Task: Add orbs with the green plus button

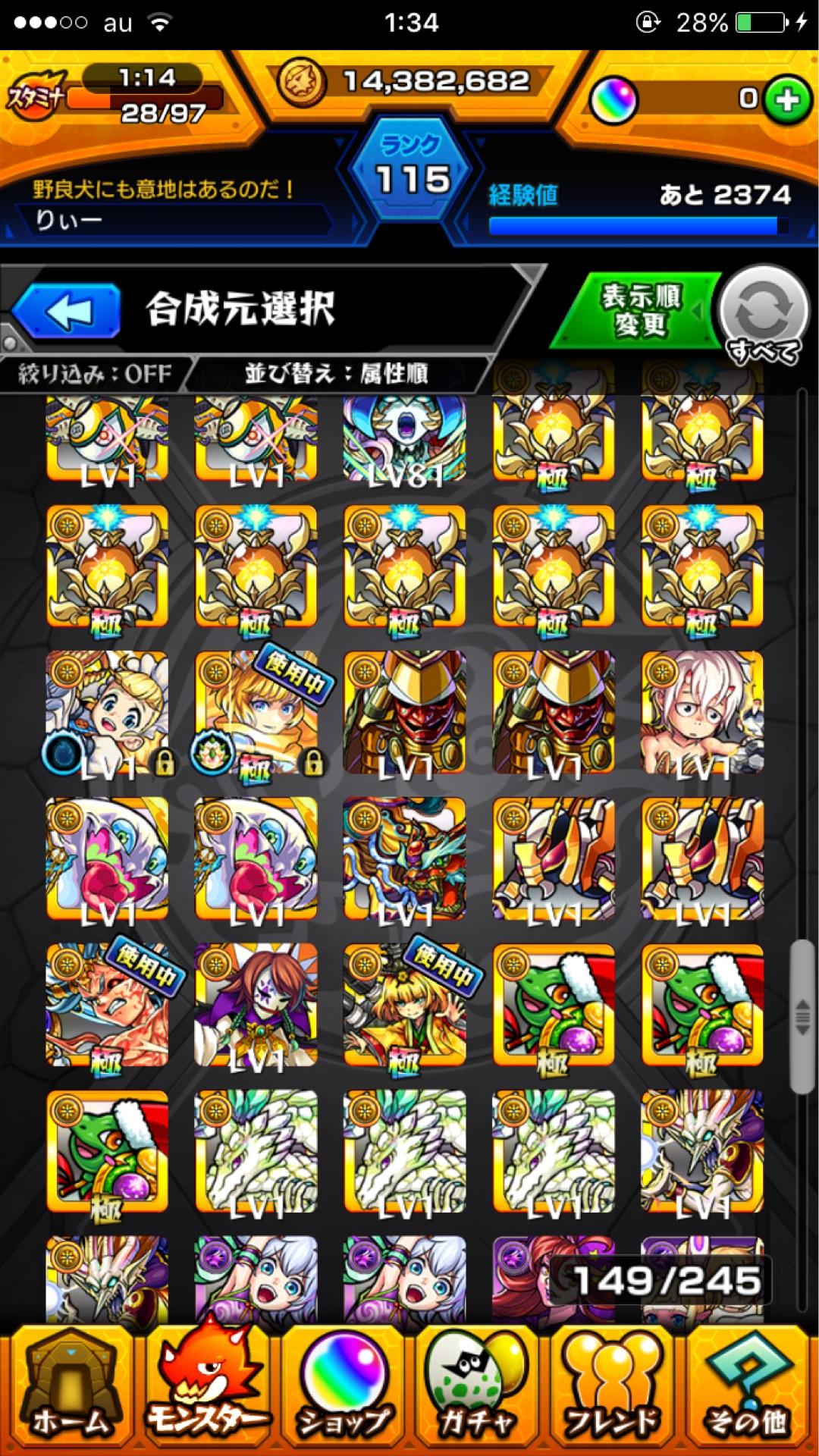Action: click(787, 99)
